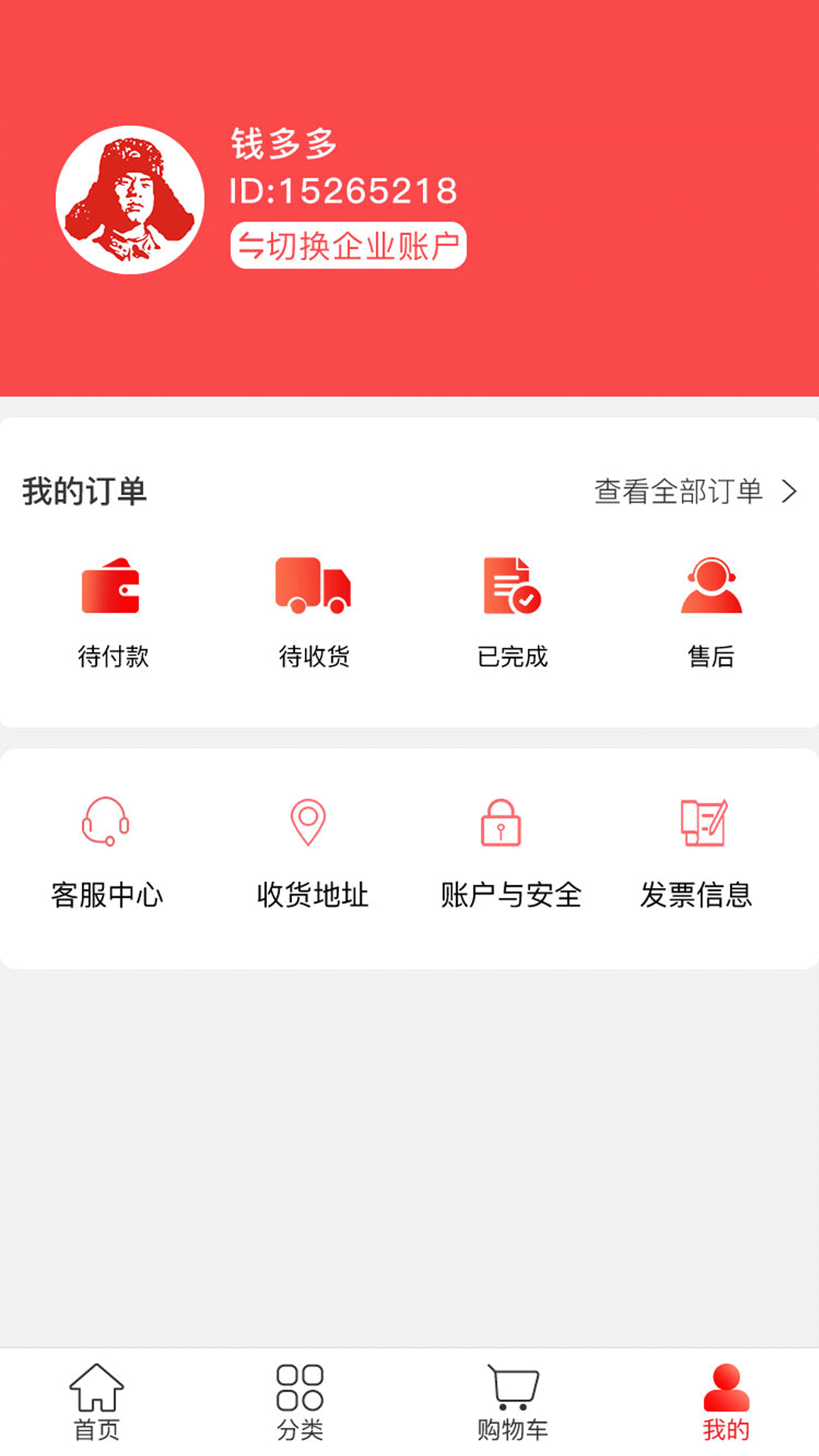Viewport: 819px width, 1456px height.
Task: Open the 购物车 shopping cart tab
Action: click(513, 1402)
